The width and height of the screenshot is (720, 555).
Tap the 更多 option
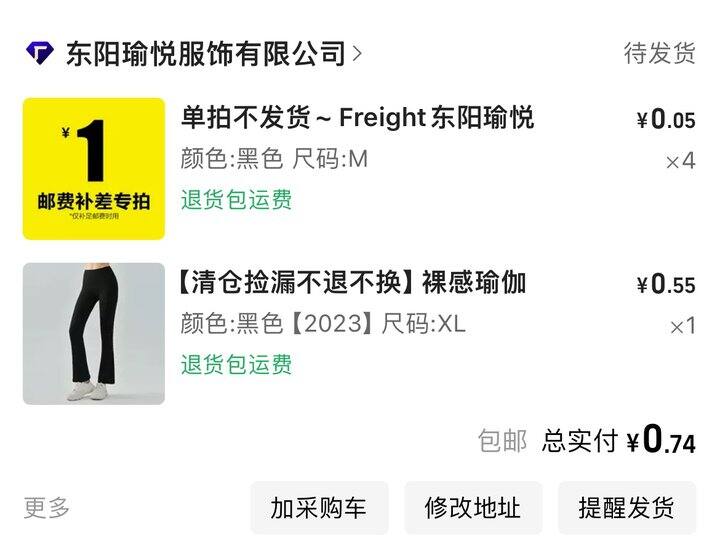pos(47,508)
